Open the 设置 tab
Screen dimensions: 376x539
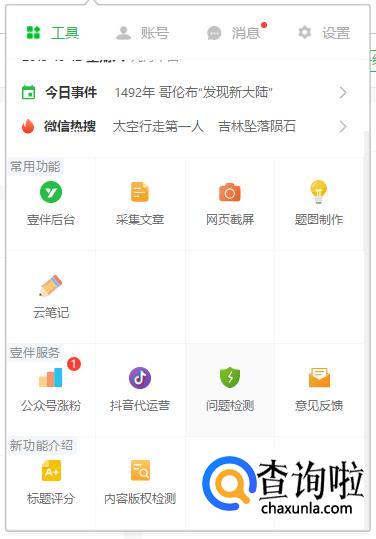pyautogui.click(x=324, y=33)
